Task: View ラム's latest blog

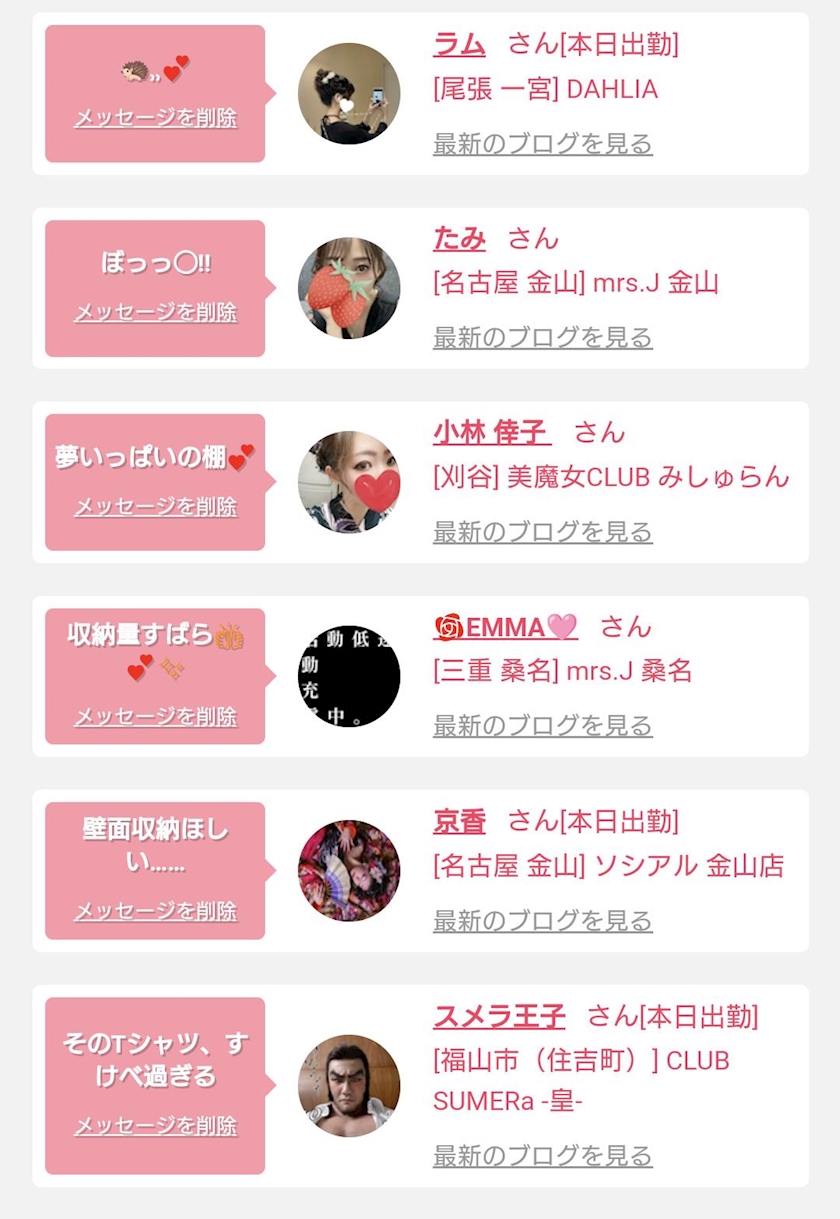Action: (543, 143)
